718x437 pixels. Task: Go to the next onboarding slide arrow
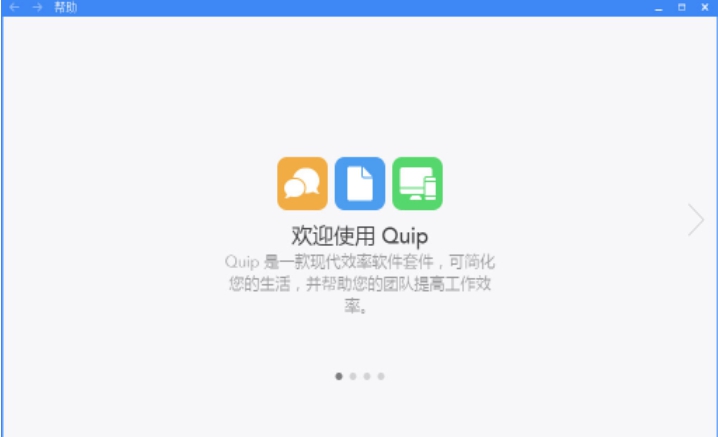pos(695,220)
